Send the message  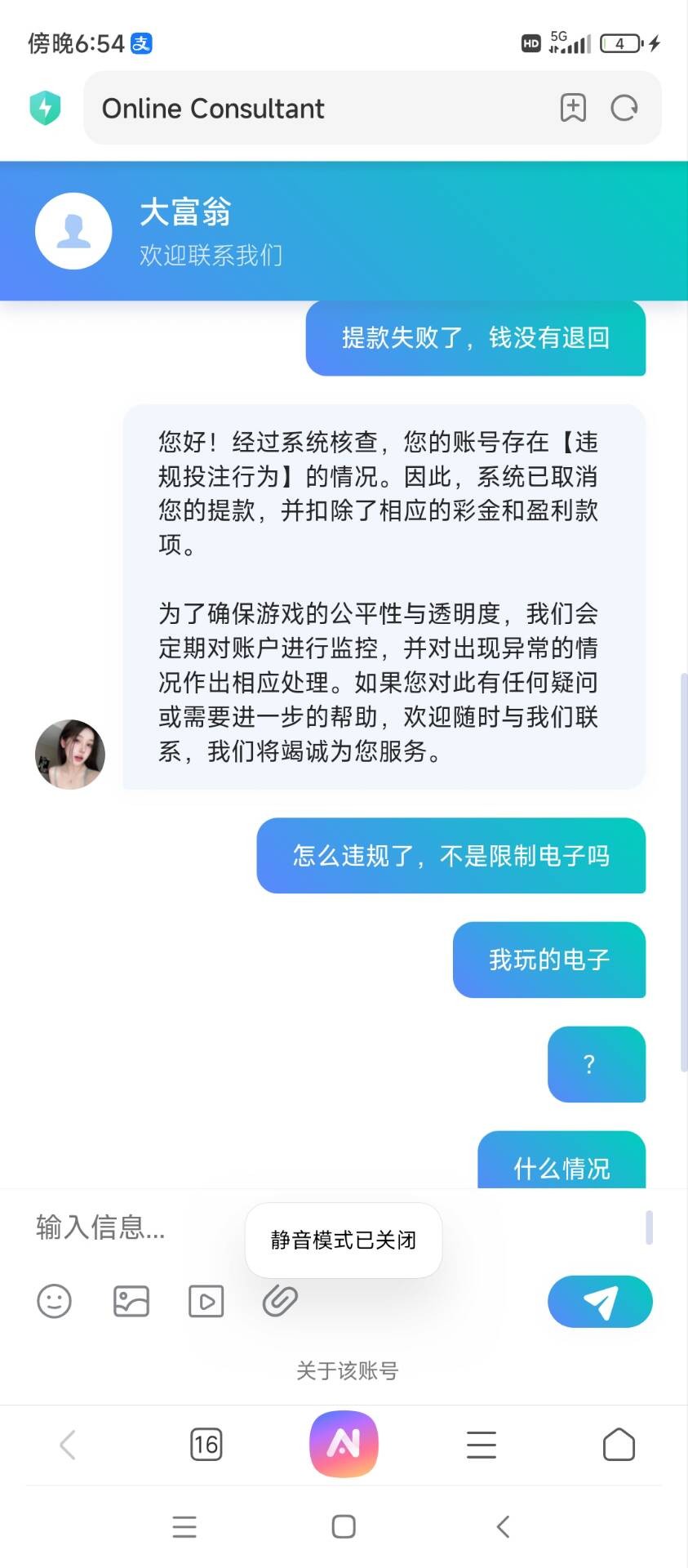600,1302
